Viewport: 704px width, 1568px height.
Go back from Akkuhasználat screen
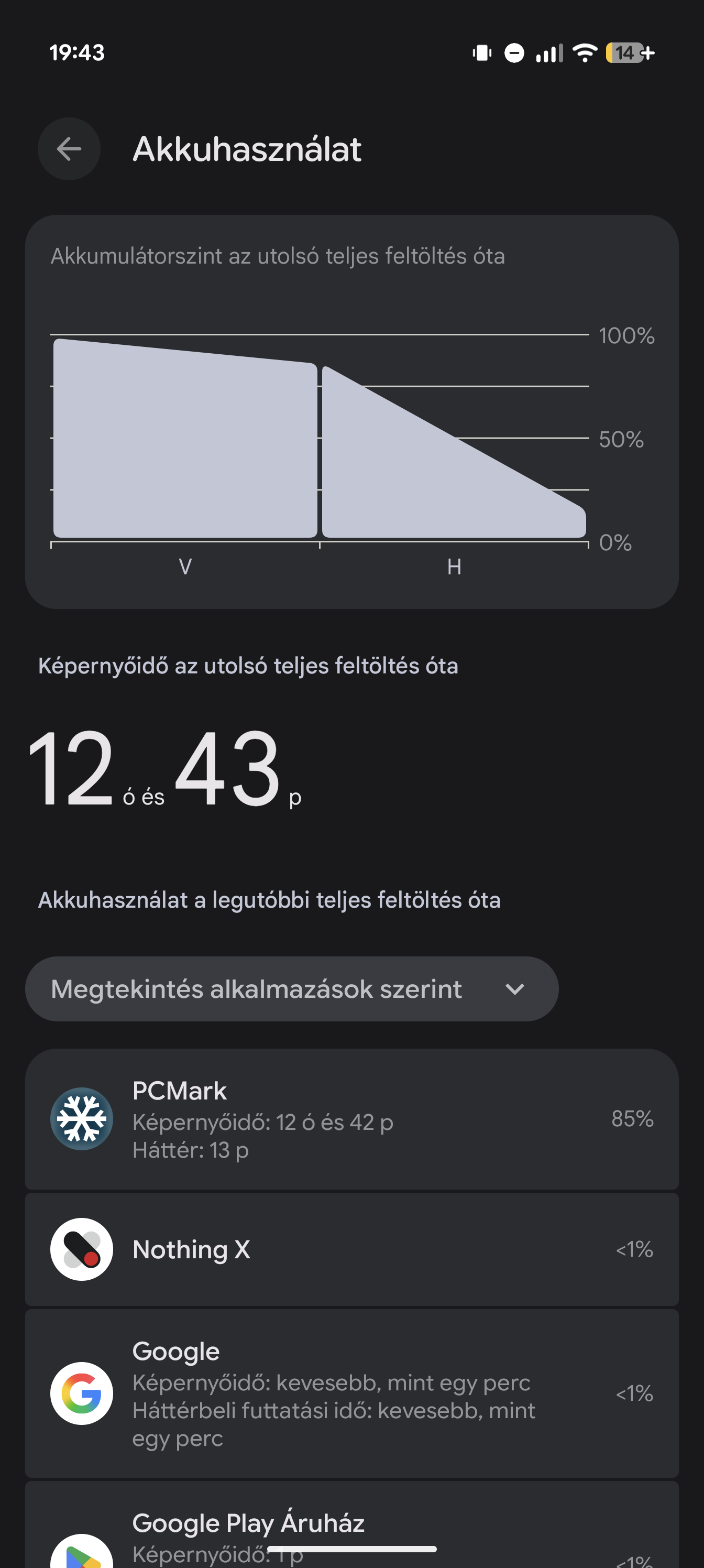click(69, 148)
